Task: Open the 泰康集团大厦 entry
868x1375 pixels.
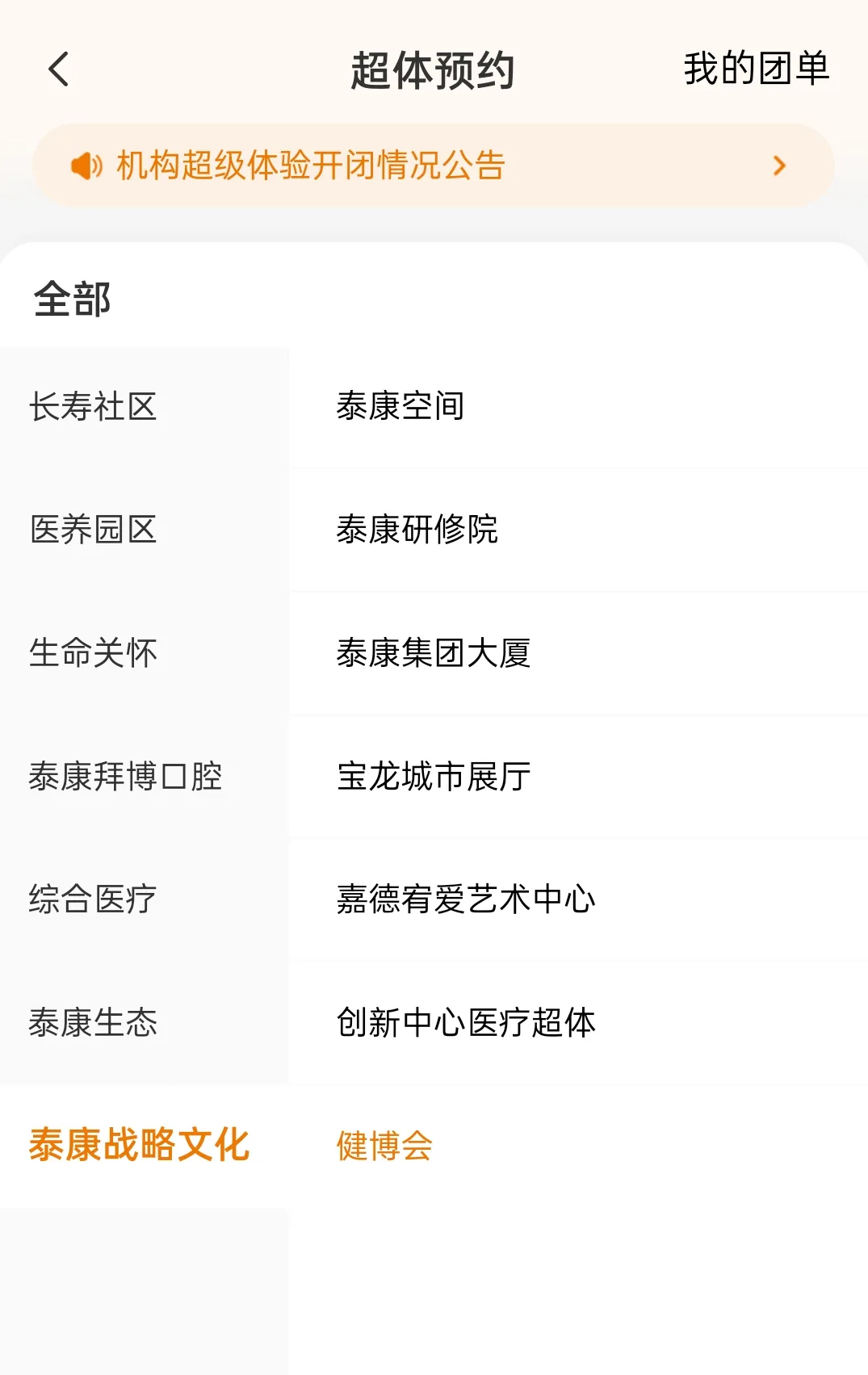Action: [434, 653]
